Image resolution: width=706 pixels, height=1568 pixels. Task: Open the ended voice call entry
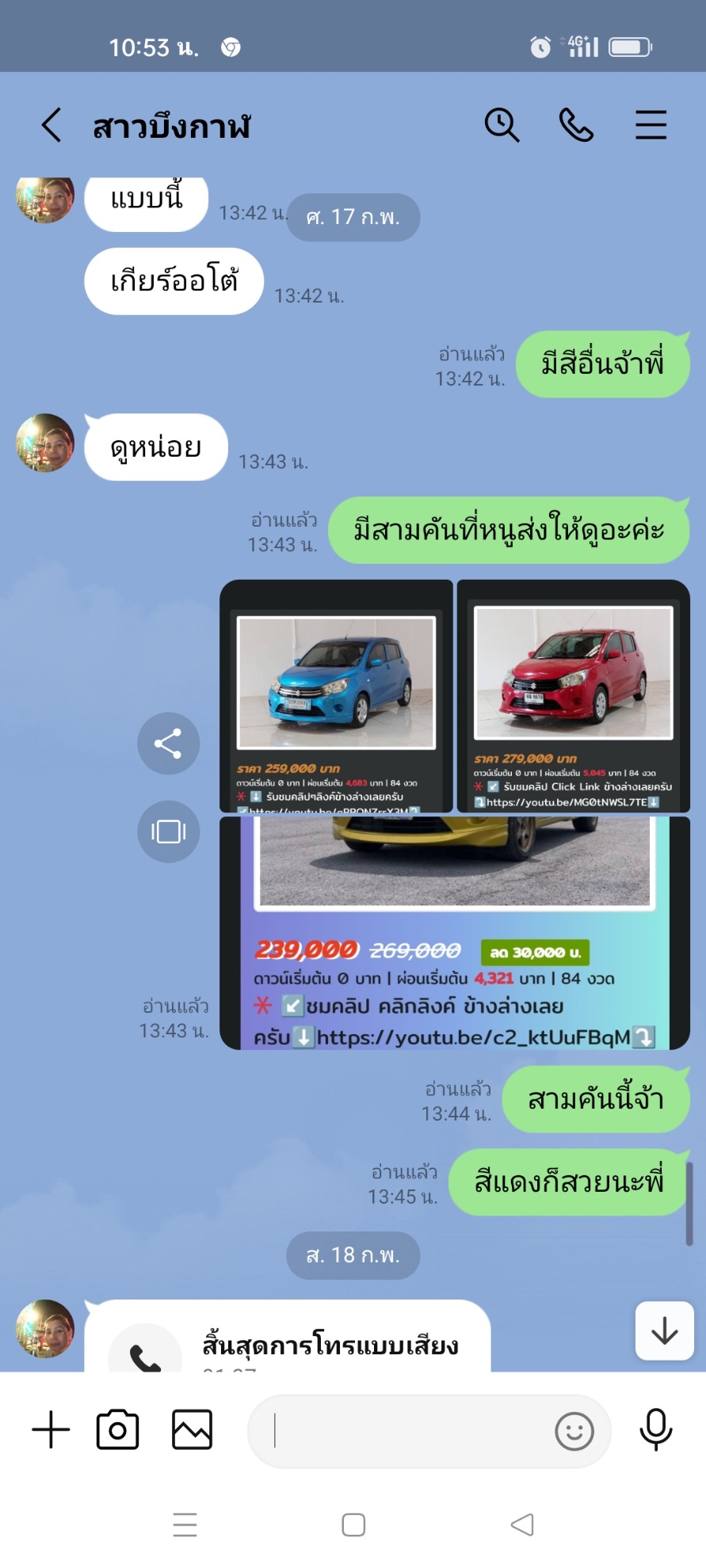[x=288, y=1337]
